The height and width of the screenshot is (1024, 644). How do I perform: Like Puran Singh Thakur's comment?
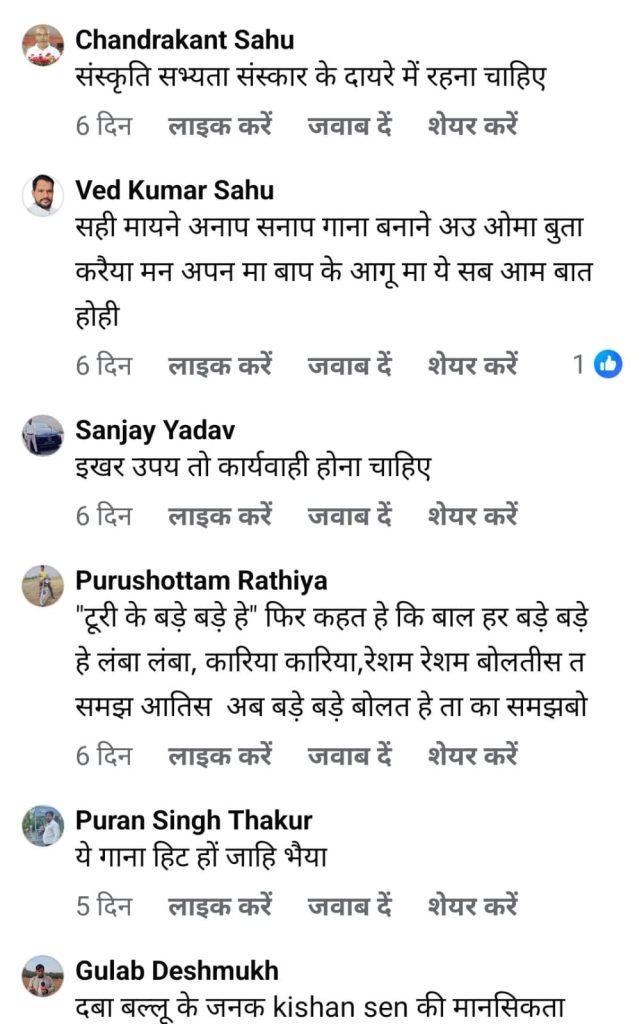(x=220, y=906)
